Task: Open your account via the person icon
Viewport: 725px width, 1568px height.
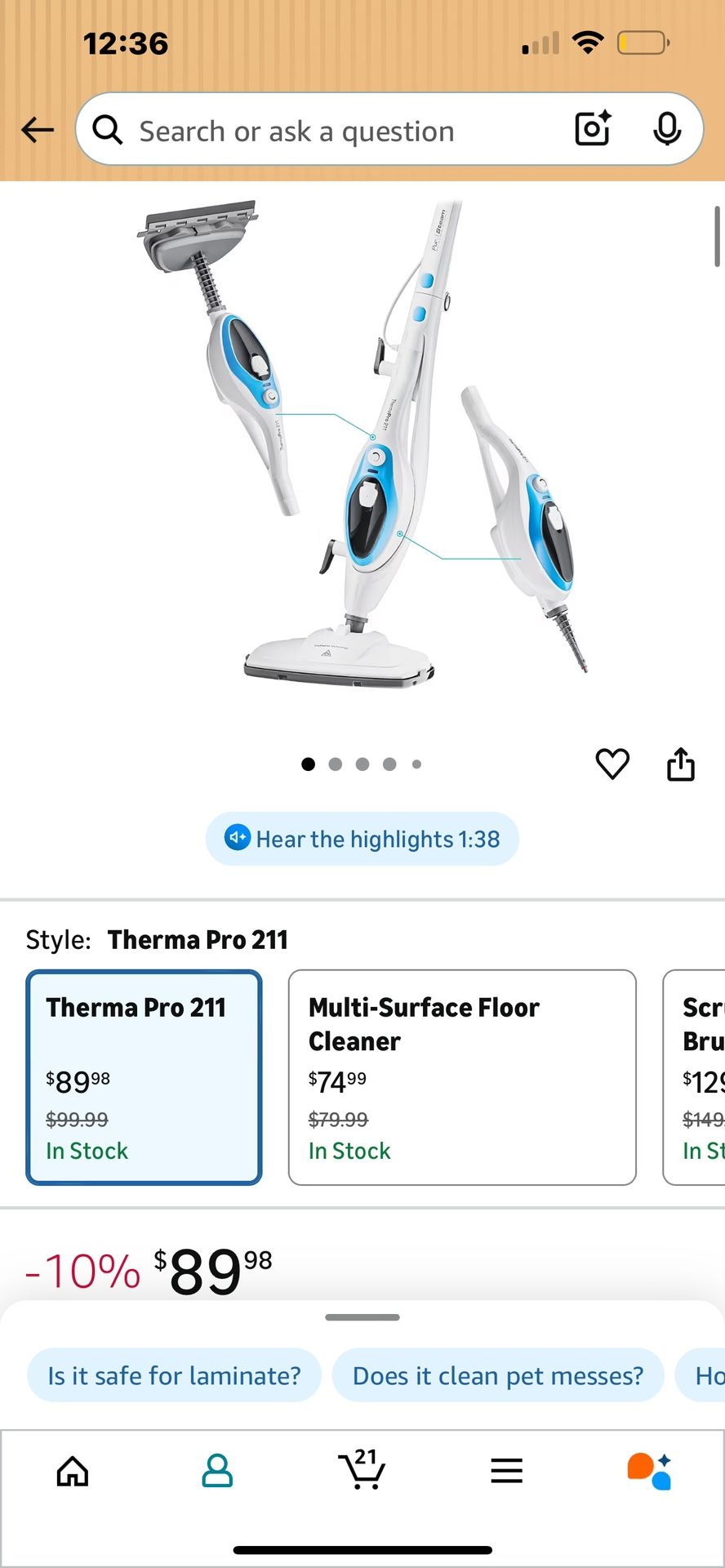Action: [x=216, y=1472]
